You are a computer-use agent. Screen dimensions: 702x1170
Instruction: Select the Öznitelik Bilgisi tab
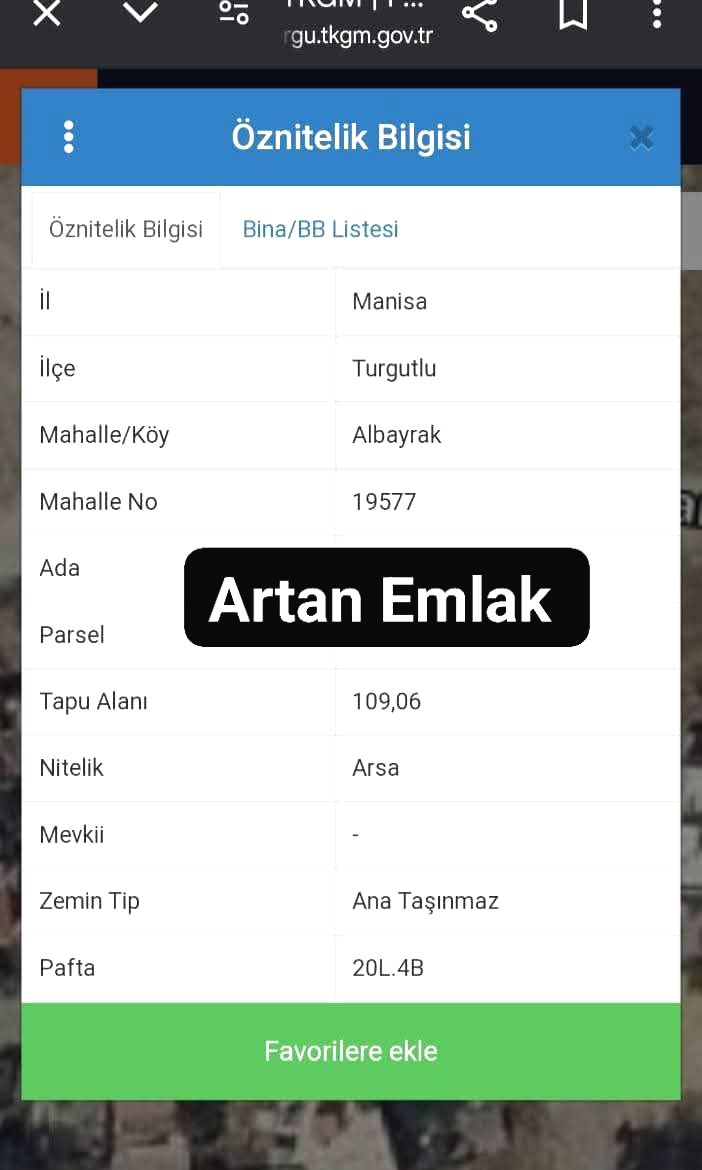pos(126,229)
